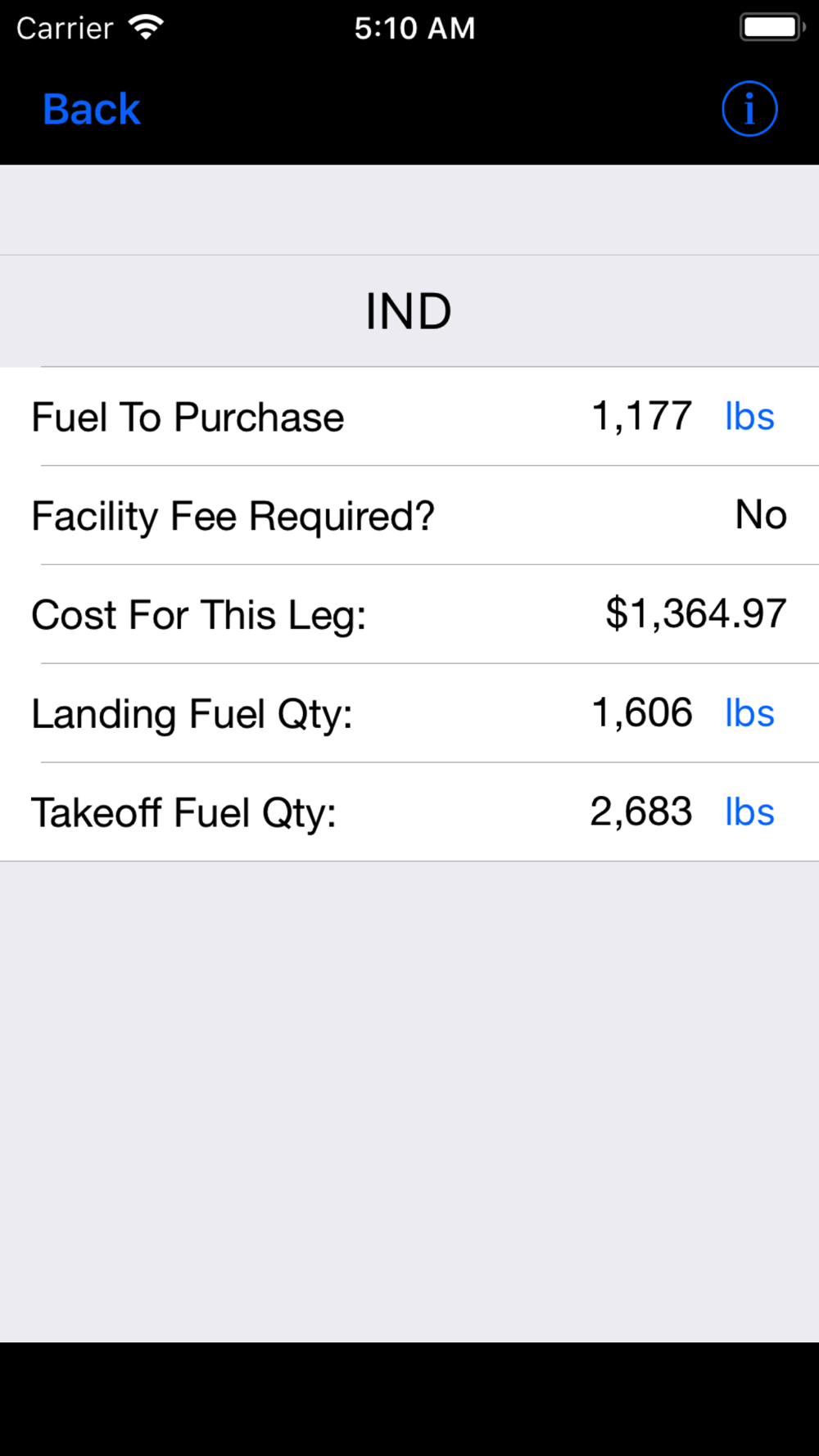Change the lbs unit for Fuel To Purchase
Viewport: 819px width, 1456px height.
tap(749, 417)
